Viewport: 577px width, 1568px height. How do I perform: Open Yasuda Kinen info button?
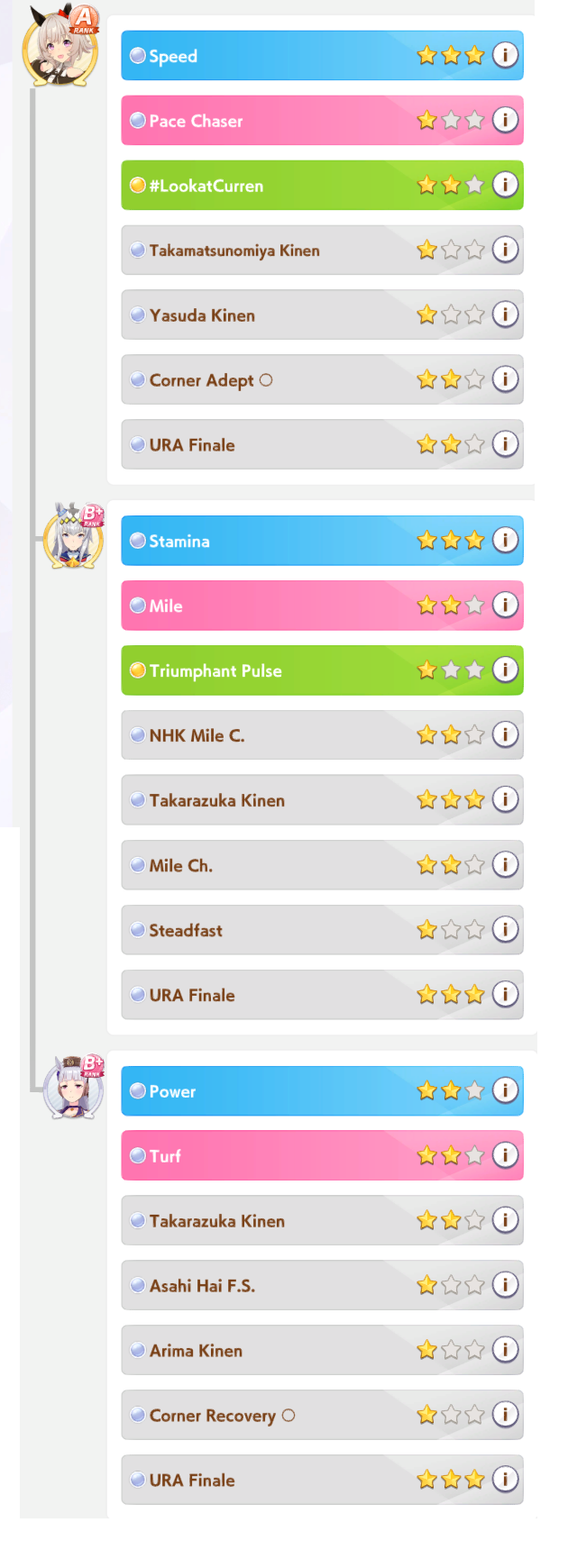tap(506, 315)
